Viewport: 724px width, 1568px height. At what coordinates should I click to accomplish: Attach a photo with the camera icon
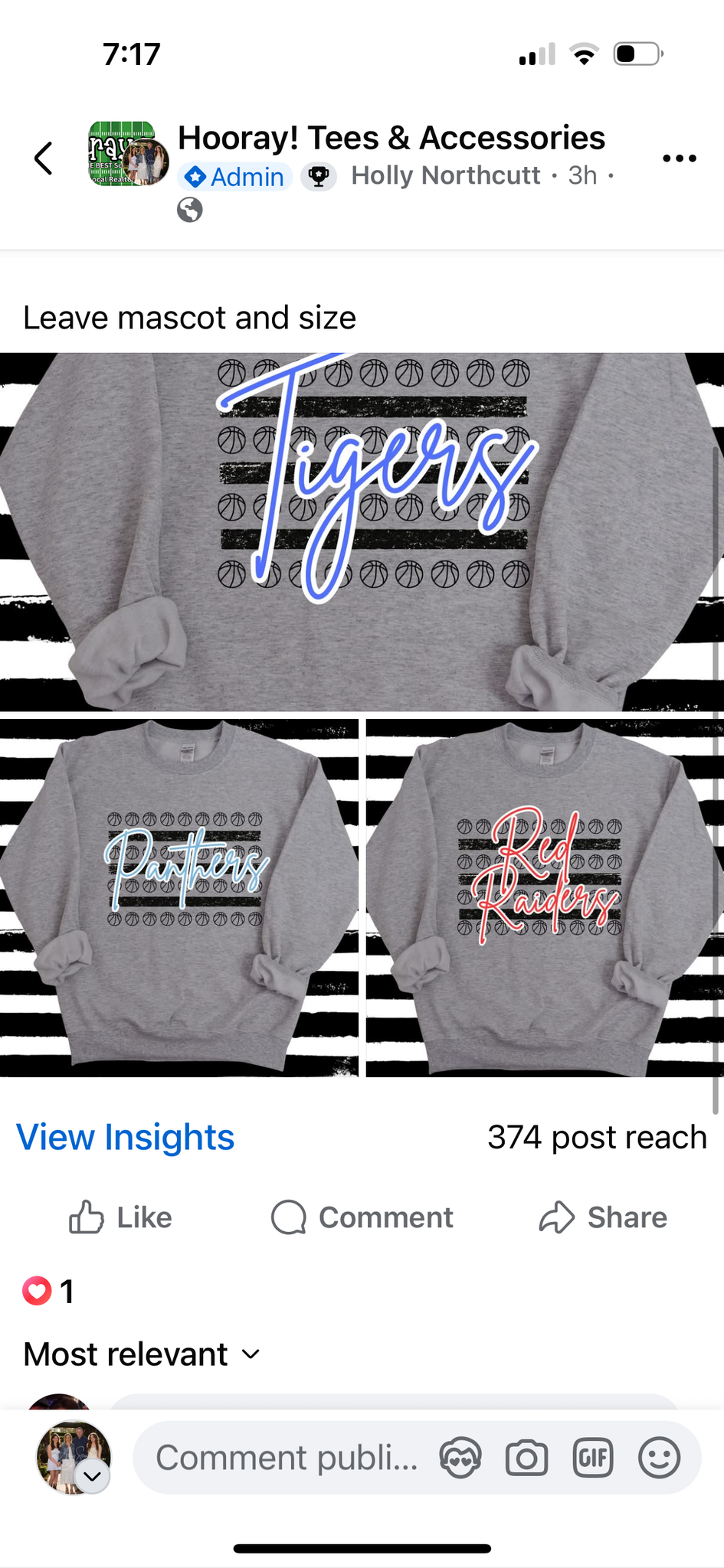(x=526, y=1458)
